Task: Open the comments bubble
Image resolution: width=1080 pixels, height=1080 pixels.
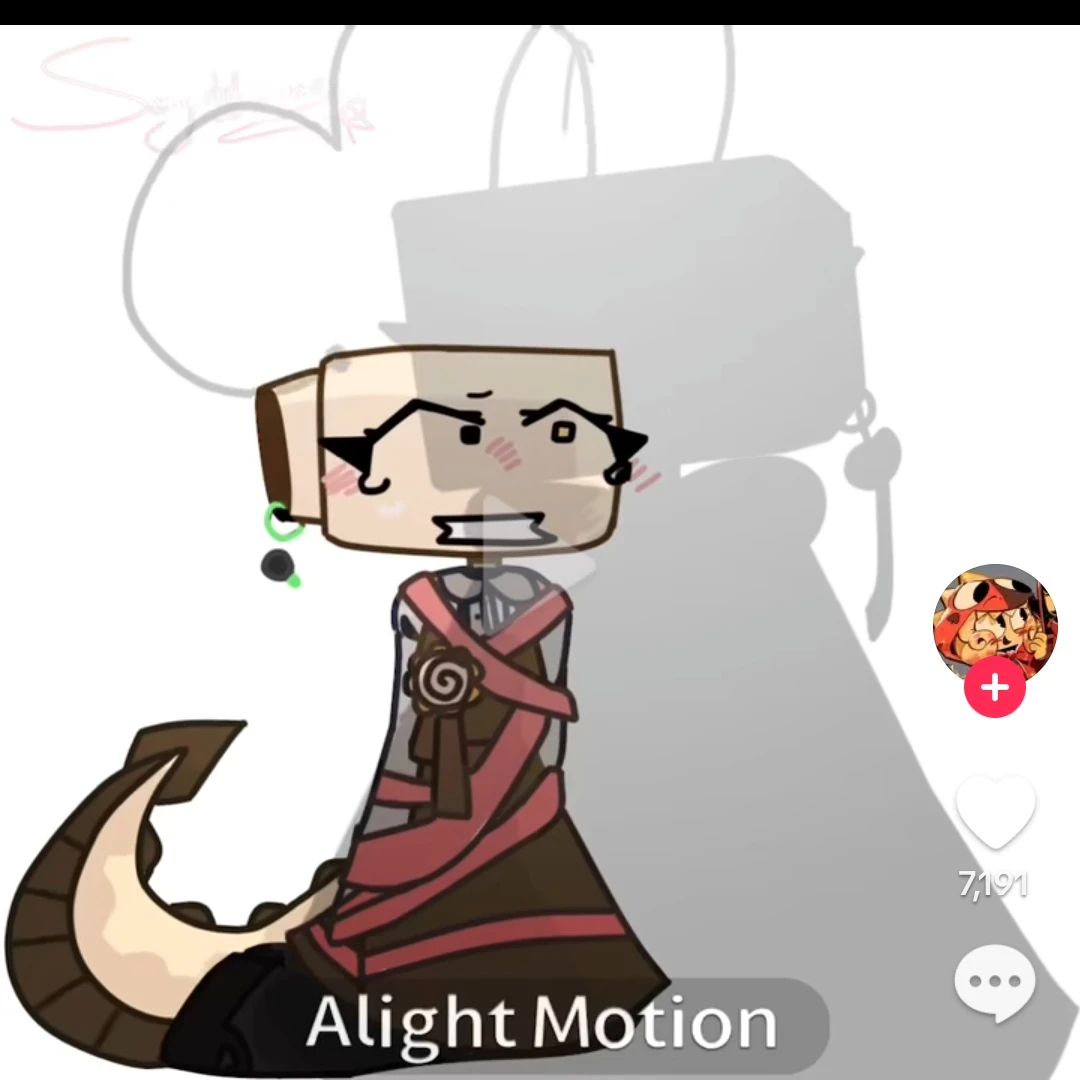Action: [x=995, y=983]
